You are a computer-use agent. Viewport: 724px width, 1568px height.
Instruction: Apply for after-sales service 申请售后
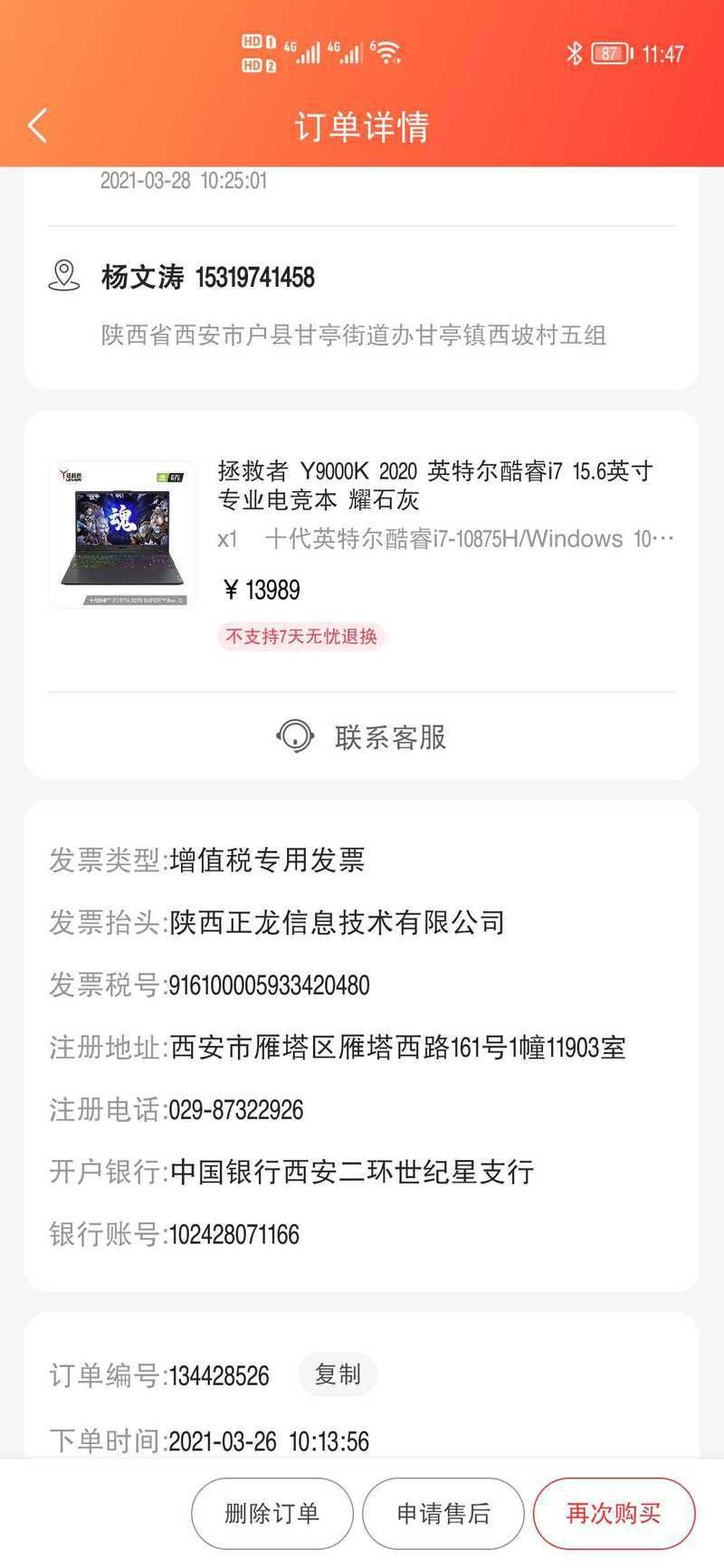coord(443,1514)
